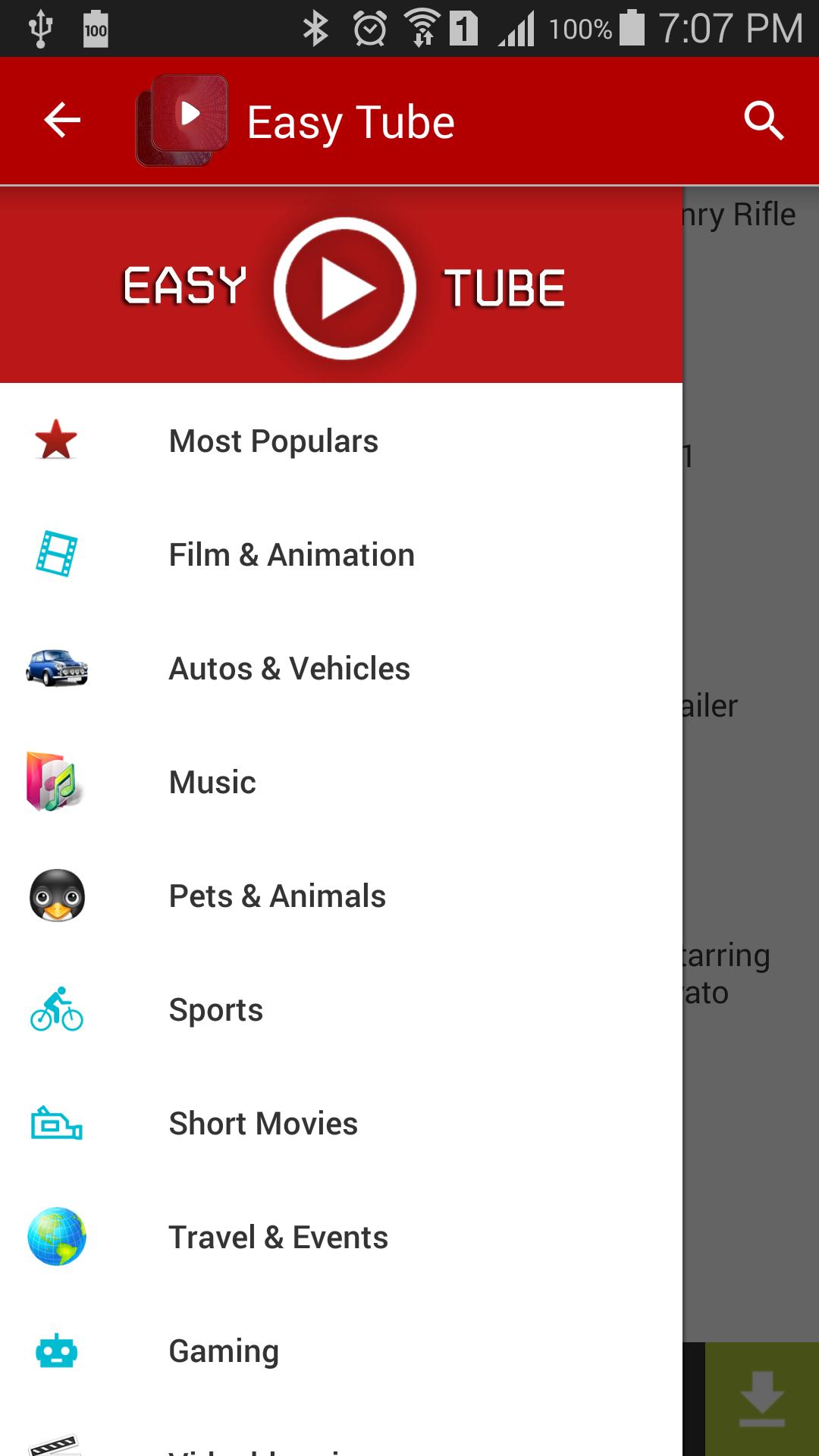Select Short Movies in the menu
The image size is (819, 1456).
tap(263, 1123)
